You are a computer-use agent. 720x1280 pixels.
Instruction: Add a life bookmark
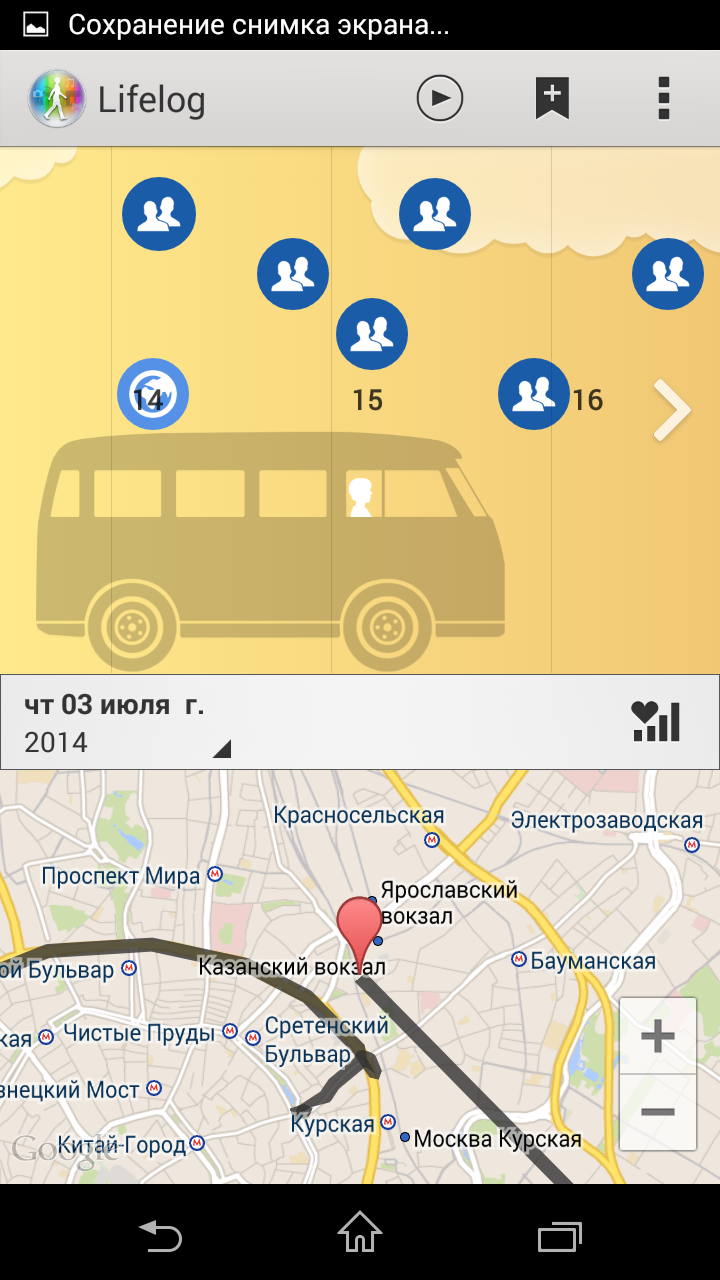552,99
